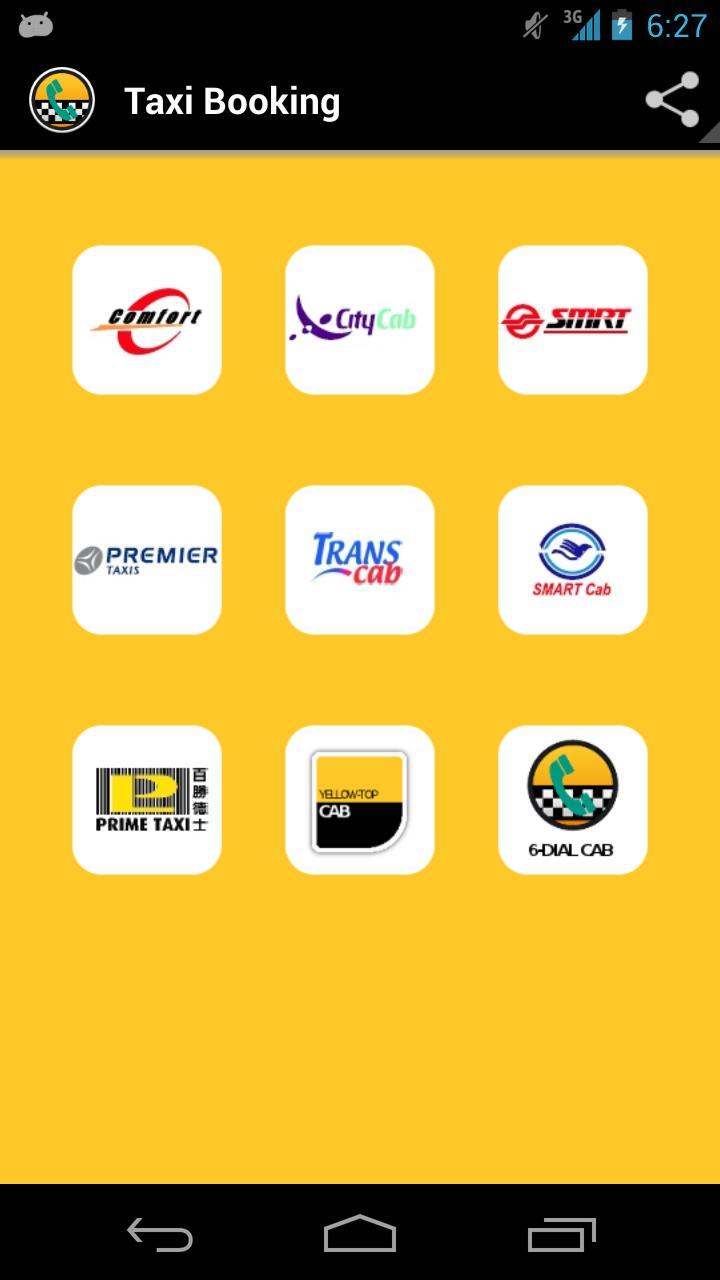Select the CityCab taxi service

[x=359, y=319]
